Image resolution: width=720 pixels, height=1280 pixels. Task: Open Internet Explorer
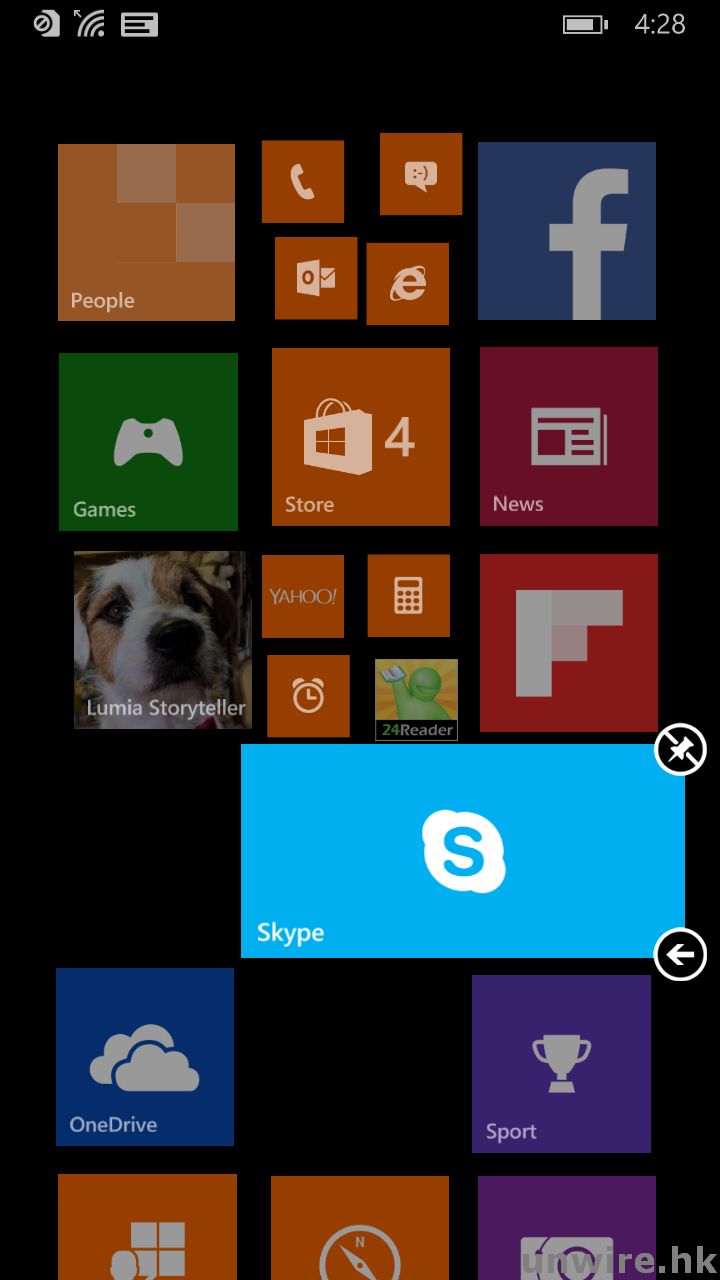tap(407, 284)
